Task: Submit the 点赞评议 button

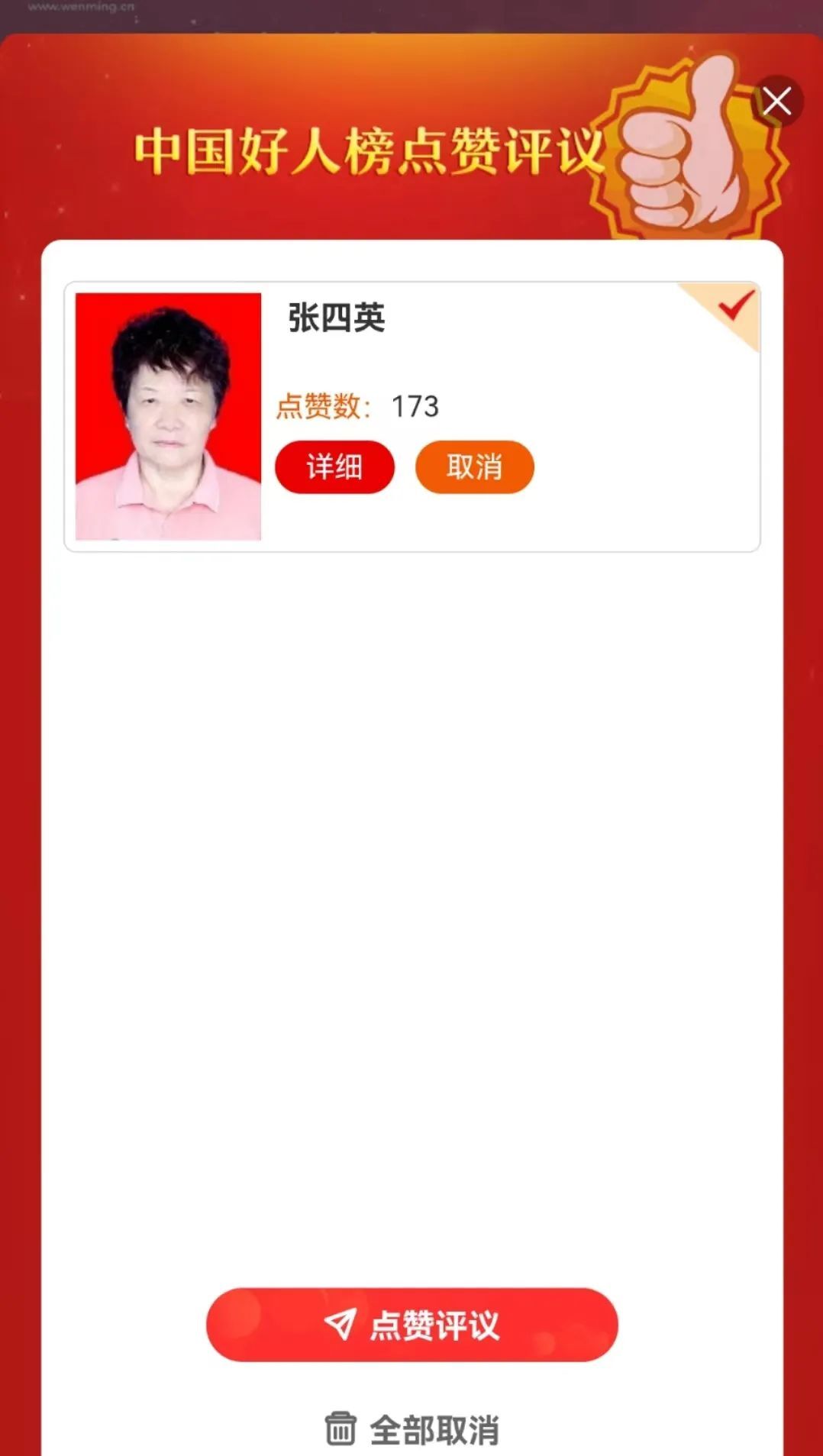Action: (411, 1325)
